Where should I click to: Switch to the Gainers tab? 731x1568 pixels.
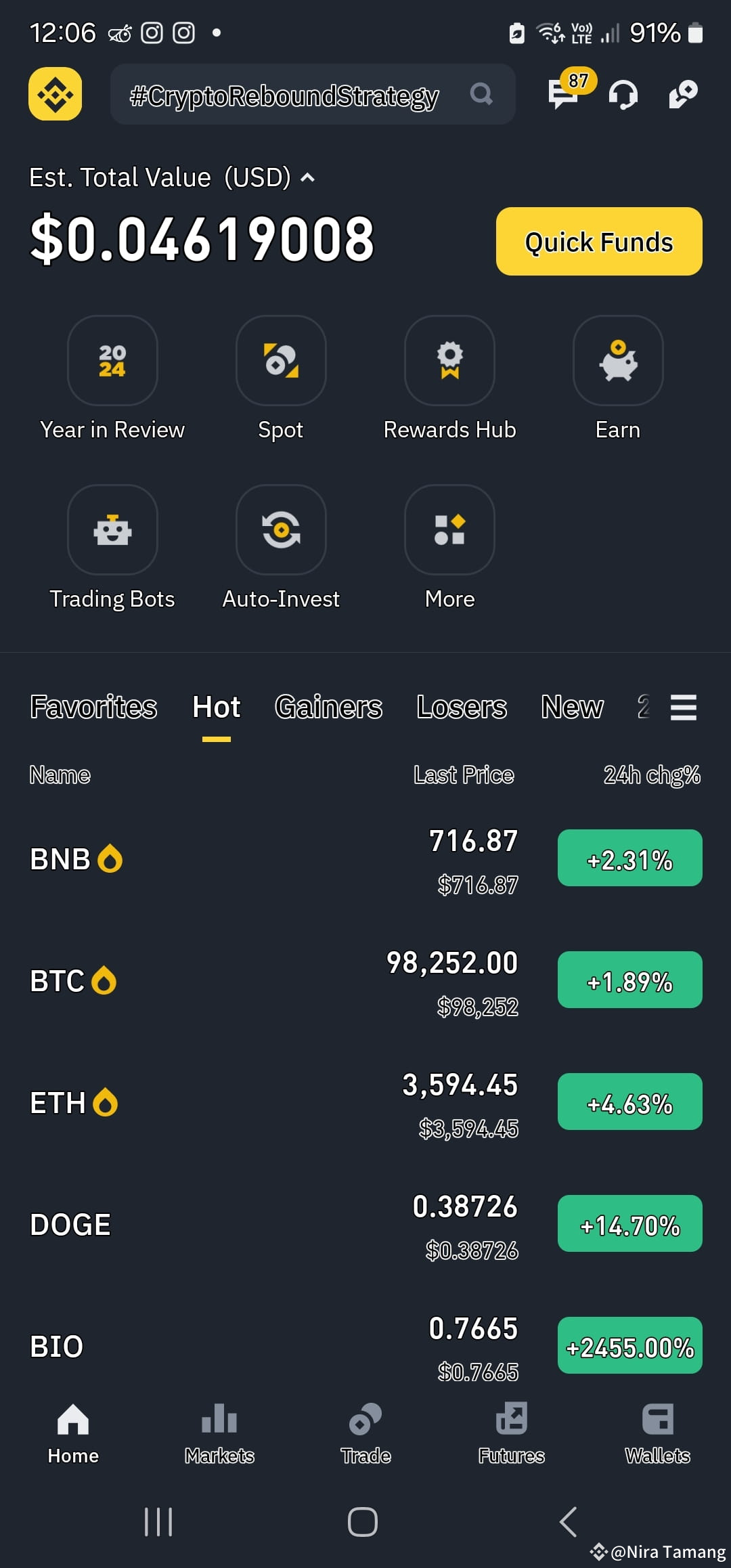pyautogui.click(x=328, y=707)
